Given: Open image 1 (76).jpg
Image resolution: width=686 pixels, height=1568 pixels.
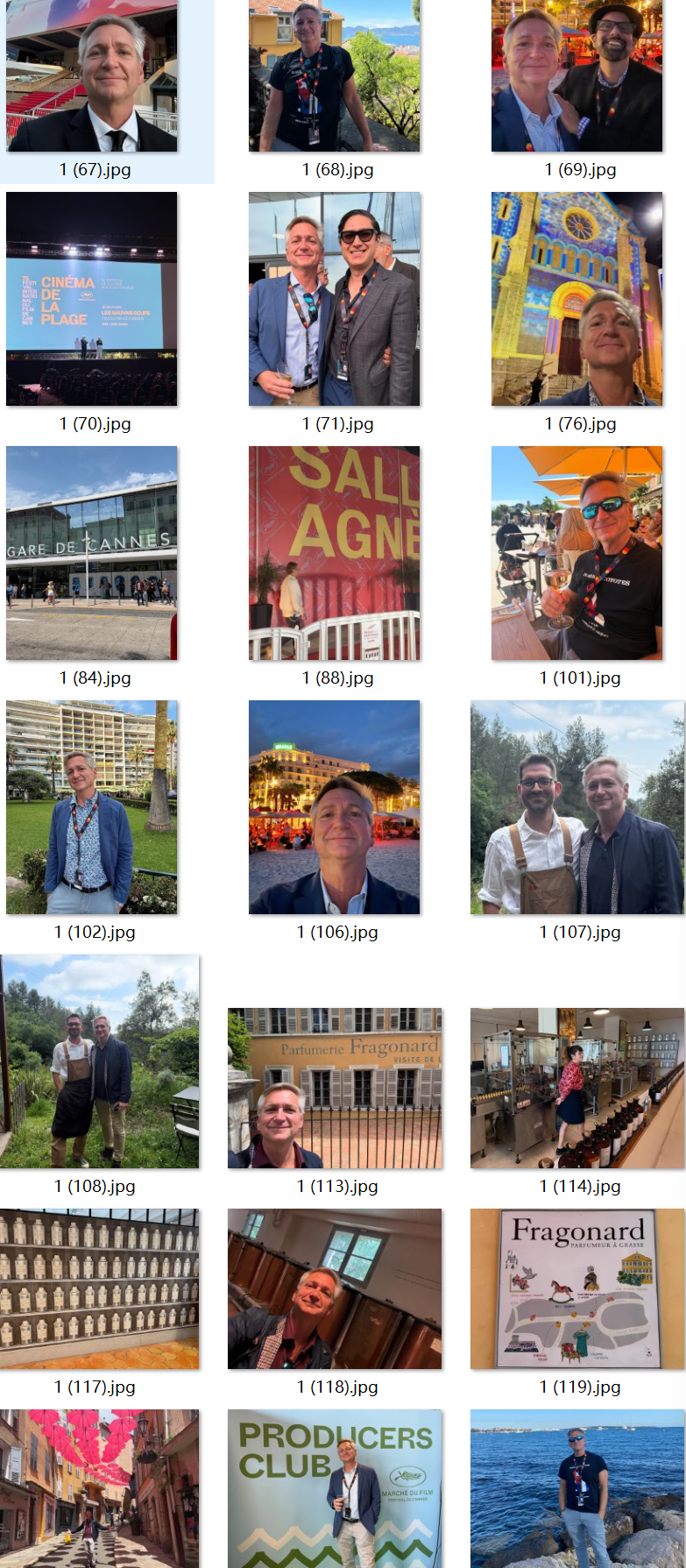Looking at the screenshot, I should click(x=576, y=299).
